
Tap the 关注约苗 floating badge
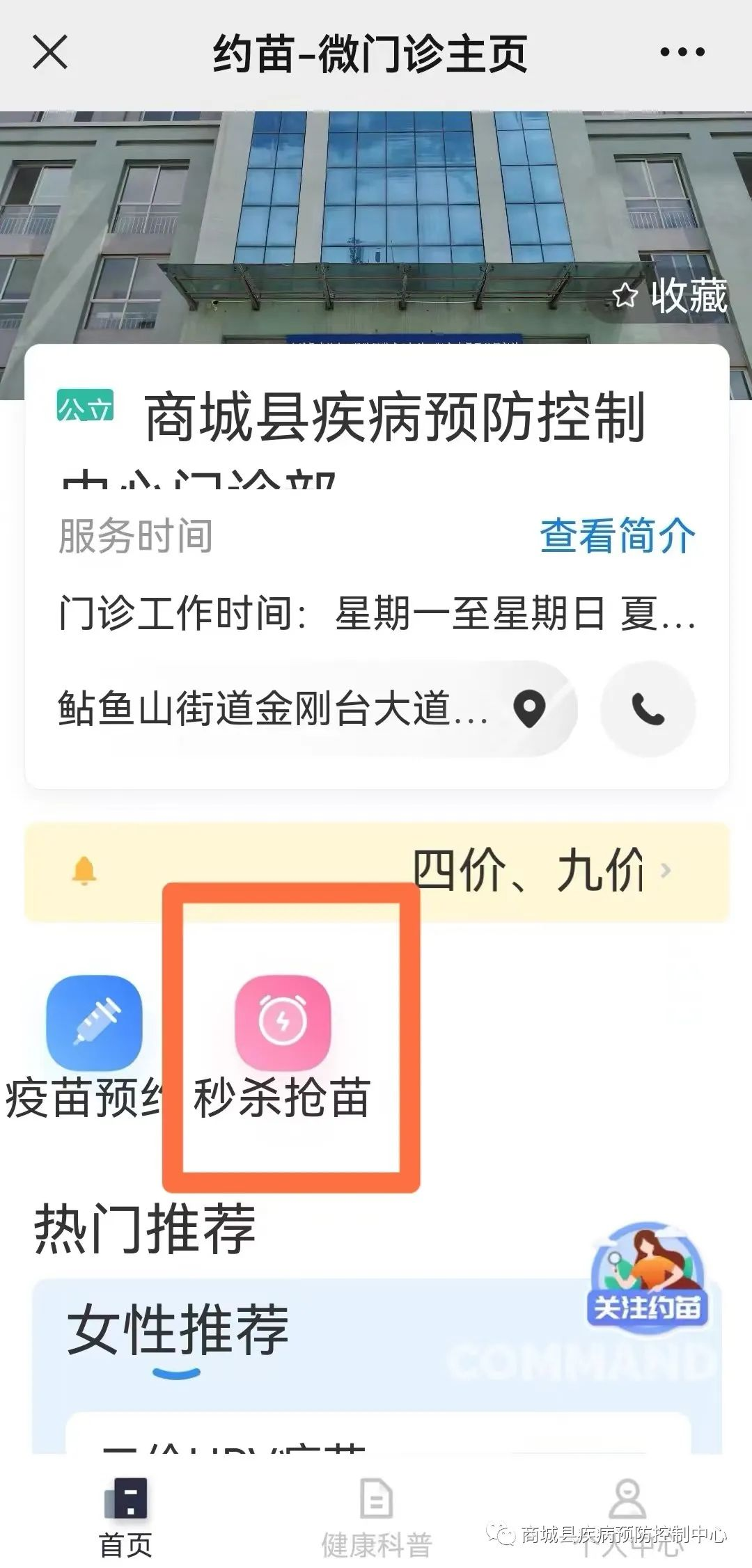(x=646, y=1285)
